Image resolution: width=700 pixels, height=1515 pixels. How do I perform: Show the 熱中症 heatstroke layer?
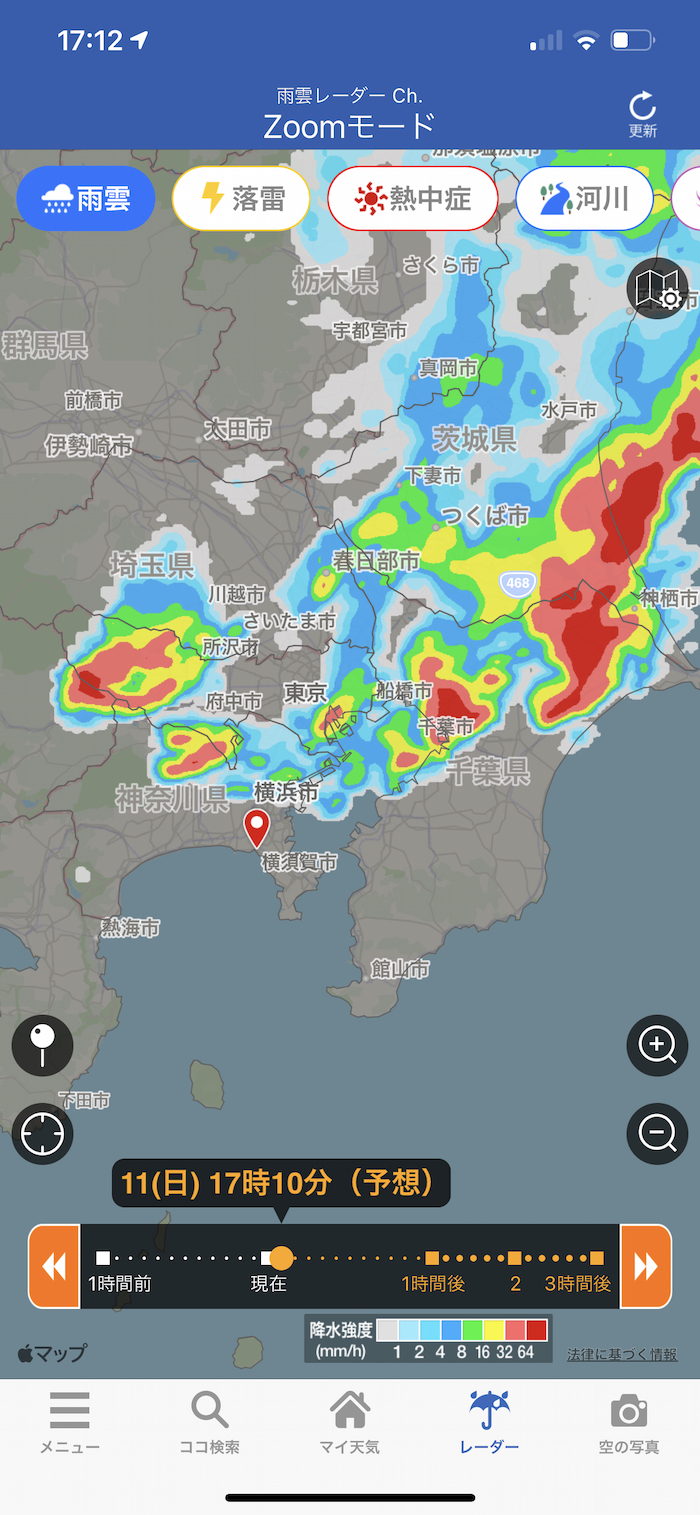point(413,198)
